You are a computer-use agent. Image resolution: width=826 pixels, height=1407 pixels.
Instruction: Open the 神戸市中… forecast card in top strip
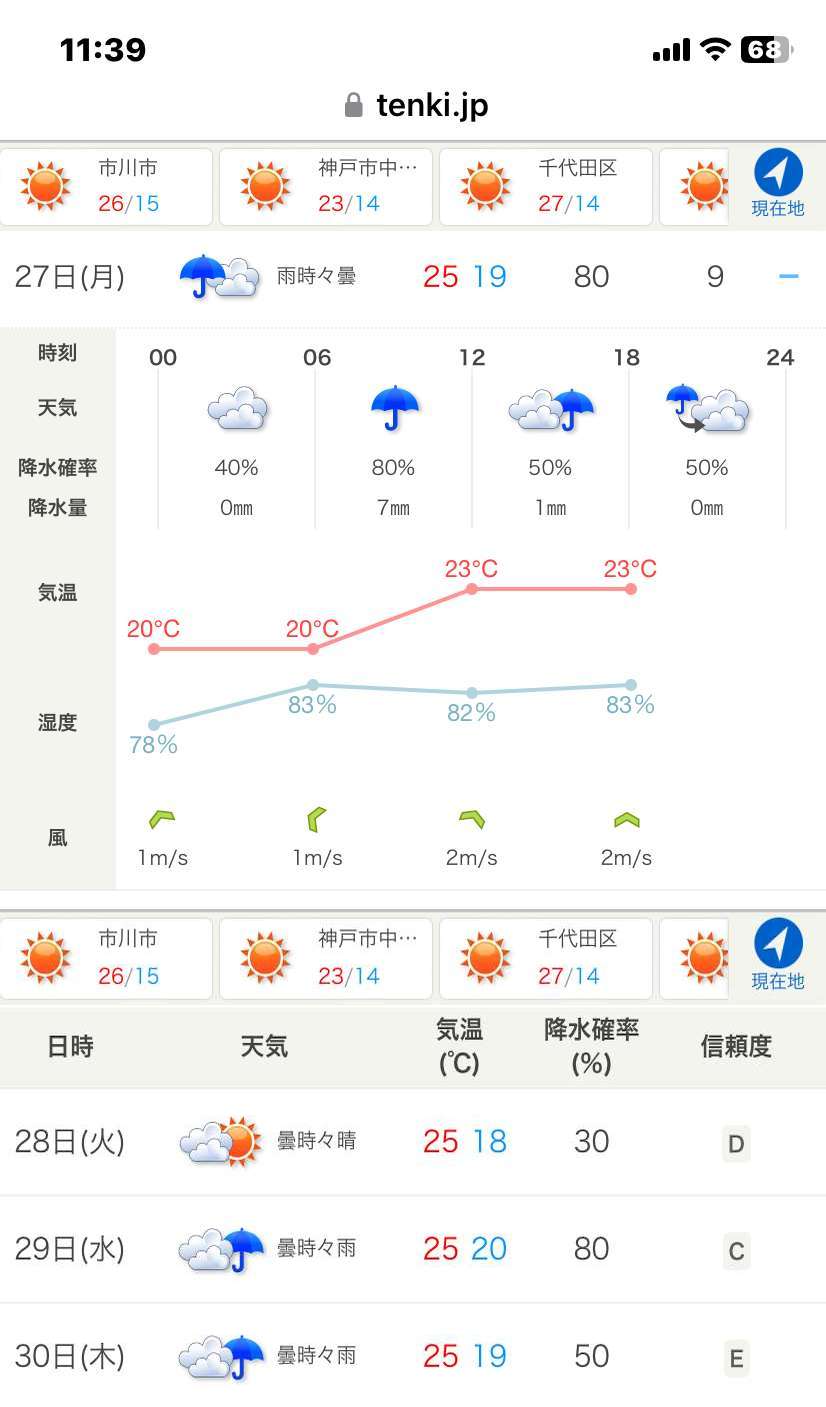click(325, 187)
